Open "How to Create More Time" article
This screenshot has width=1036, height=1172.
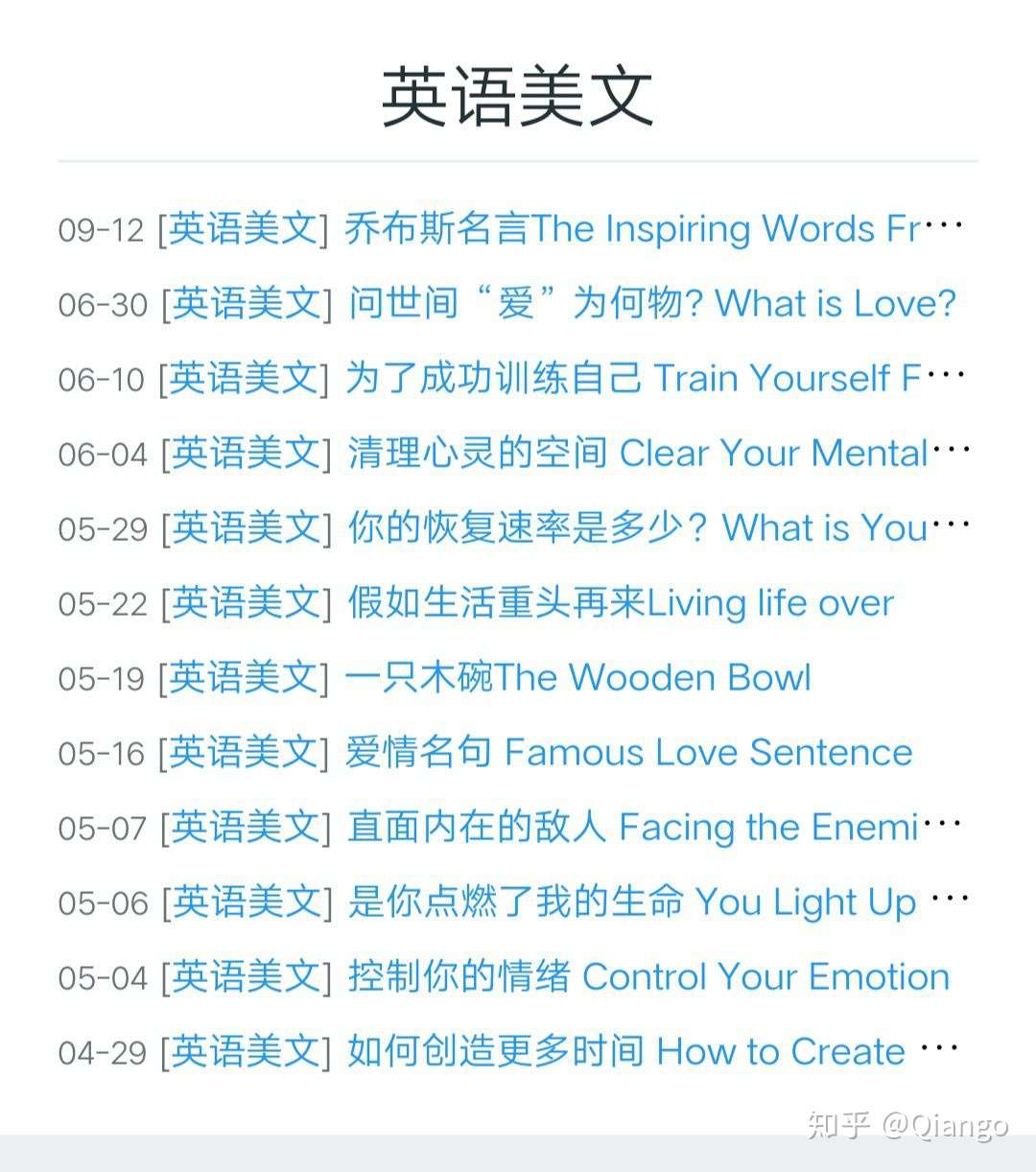624,1051
